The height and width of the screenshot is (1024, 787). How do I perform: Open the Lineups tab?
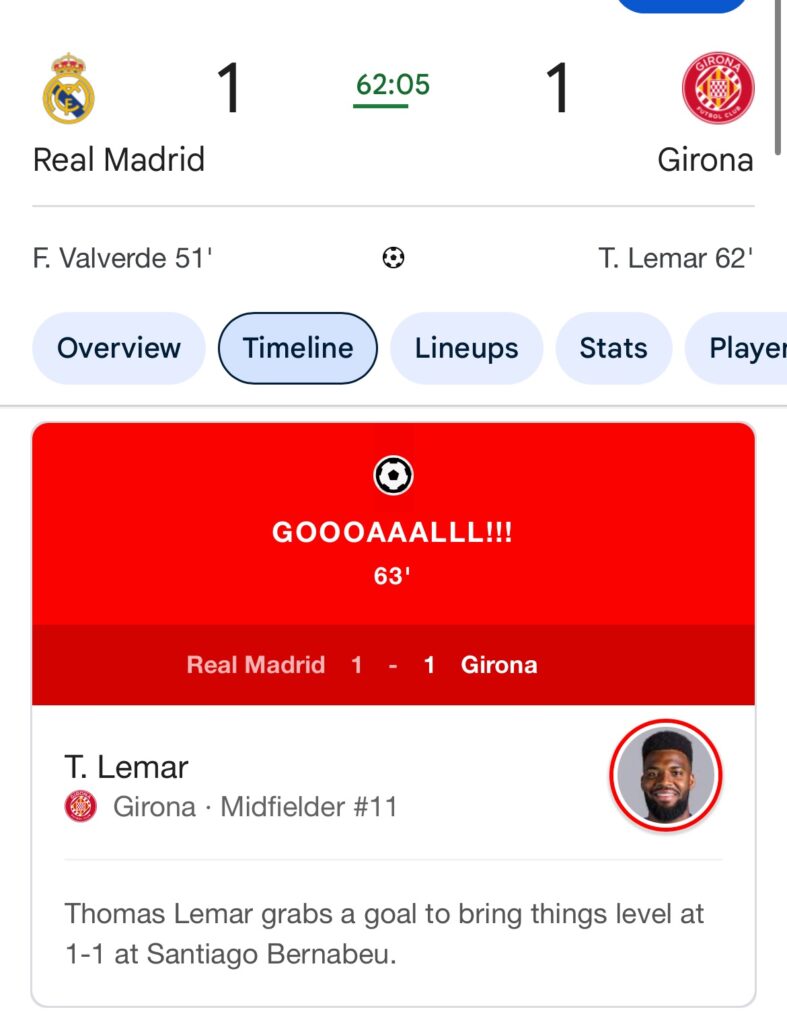point(466,348)
